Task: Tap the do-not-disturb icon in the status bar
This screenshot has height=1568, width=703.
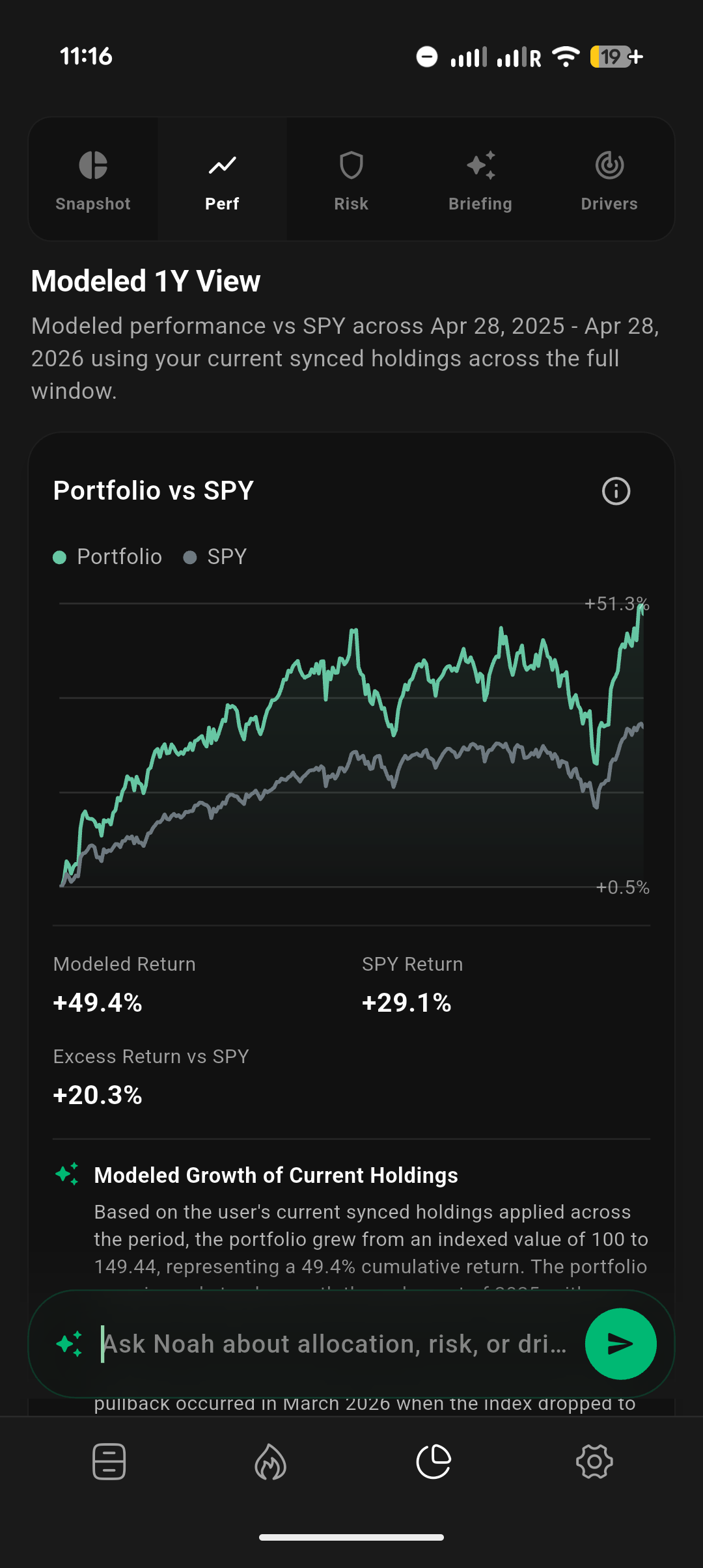Action: (x=428, y=57)
